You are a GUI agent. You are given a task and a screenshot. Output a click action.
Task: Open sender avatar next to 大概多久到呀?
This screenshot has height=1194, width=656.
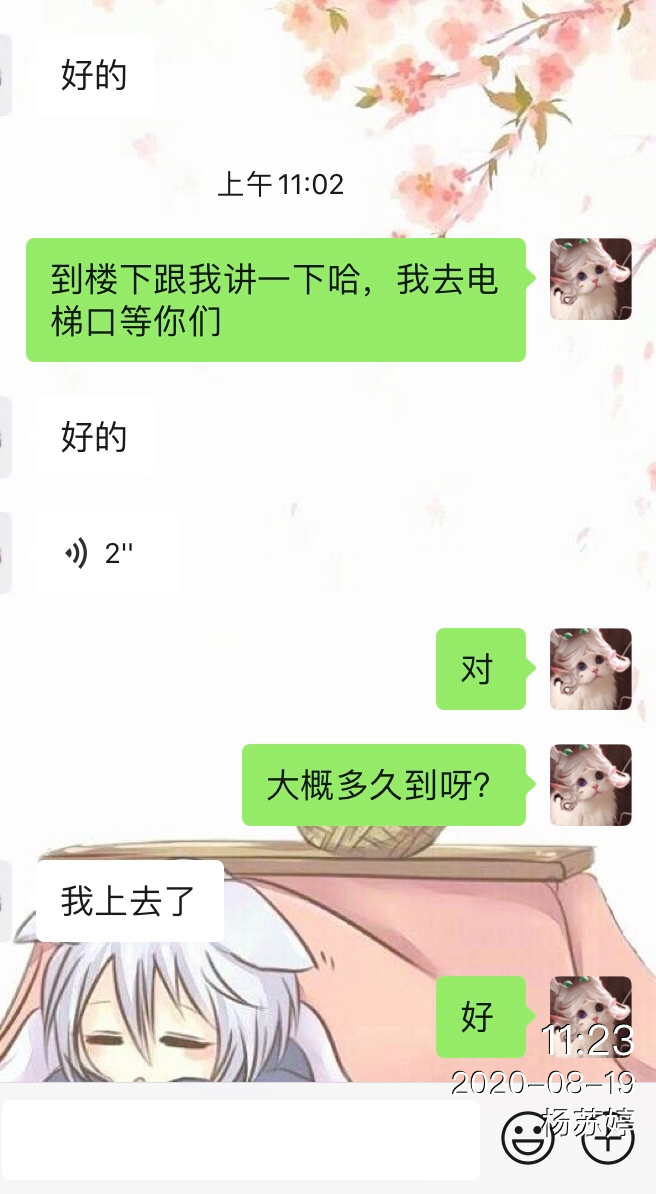[591, 785]
